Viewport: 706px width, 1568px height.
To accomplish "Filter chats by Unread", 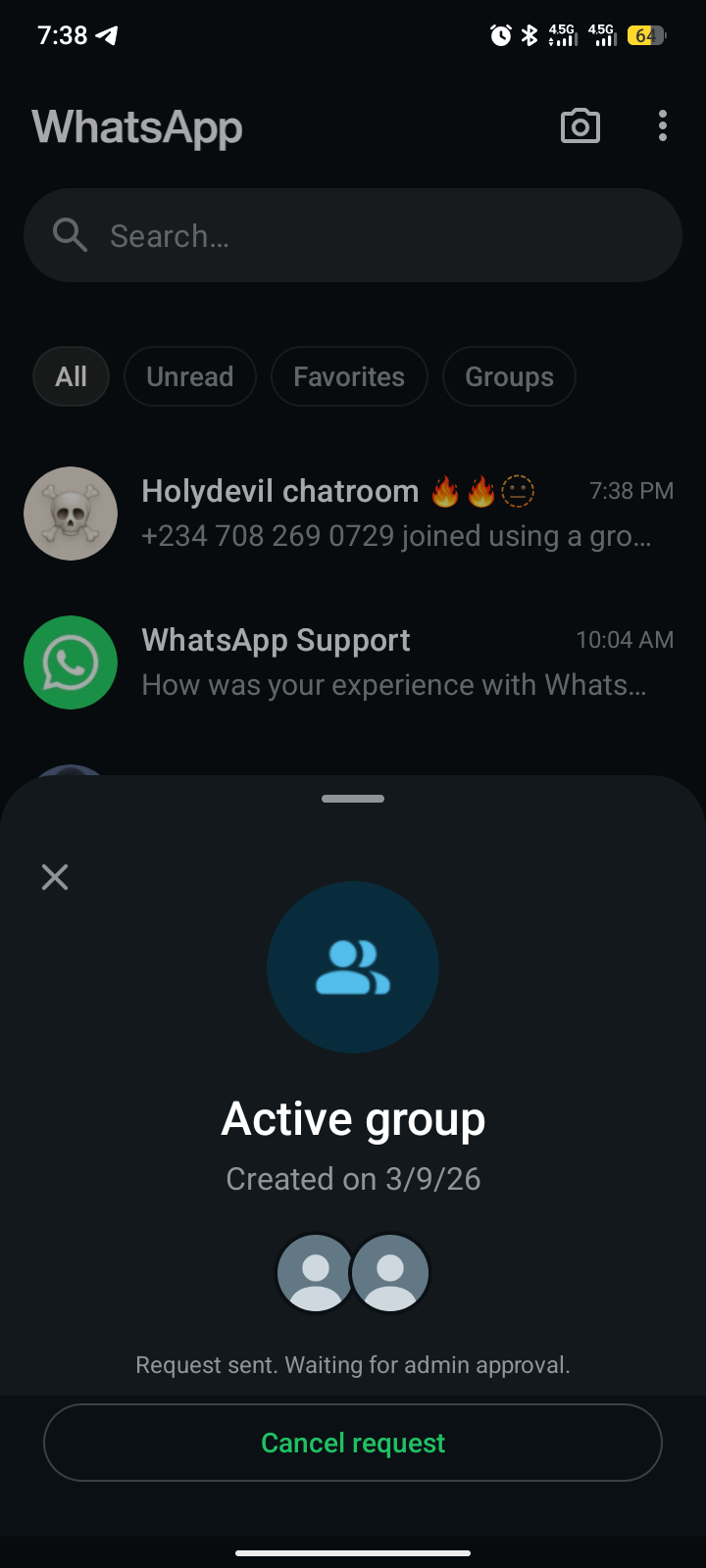I will coord(190,376).
